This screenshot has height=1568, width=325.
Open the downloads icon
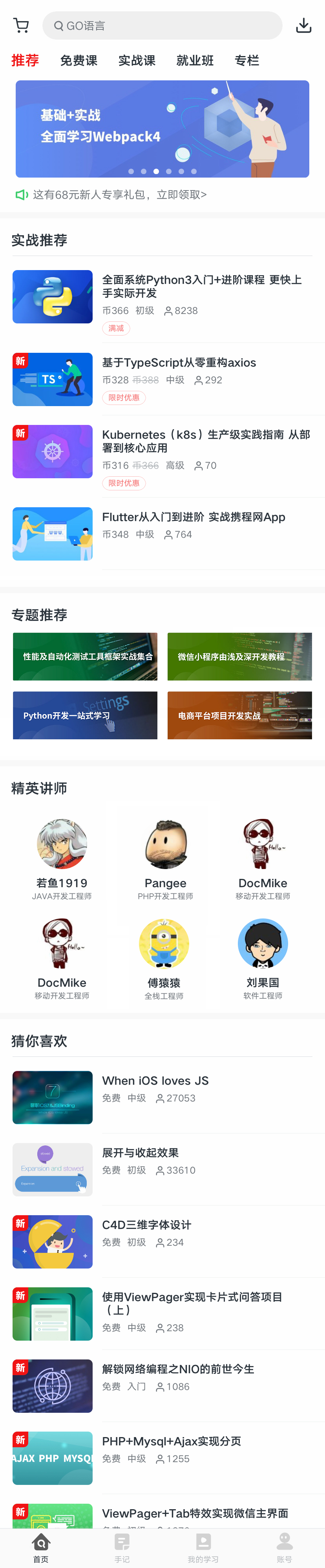coord(303,25)
